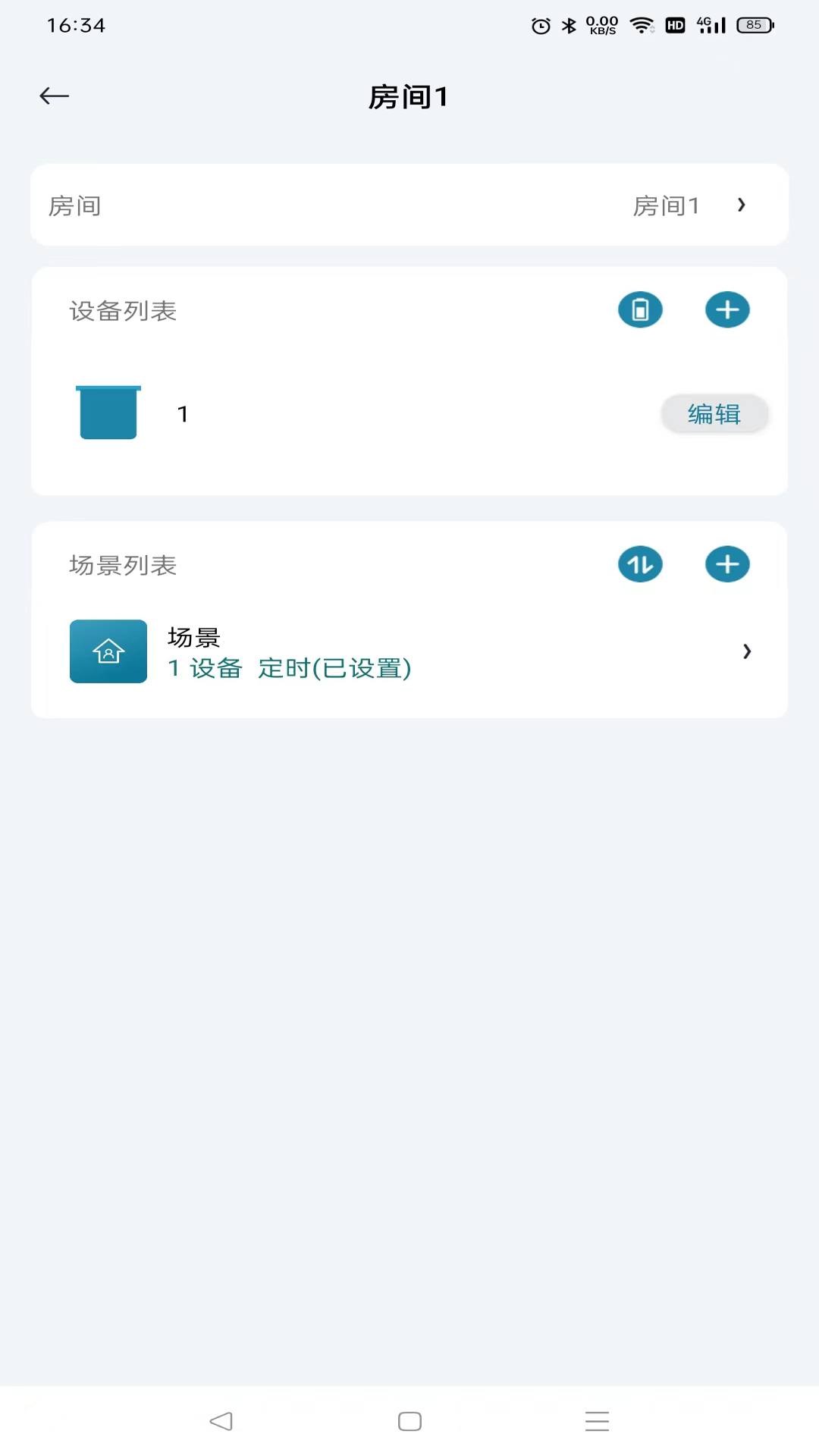Add a new scene with the plus icon

(x=727, y=564)
